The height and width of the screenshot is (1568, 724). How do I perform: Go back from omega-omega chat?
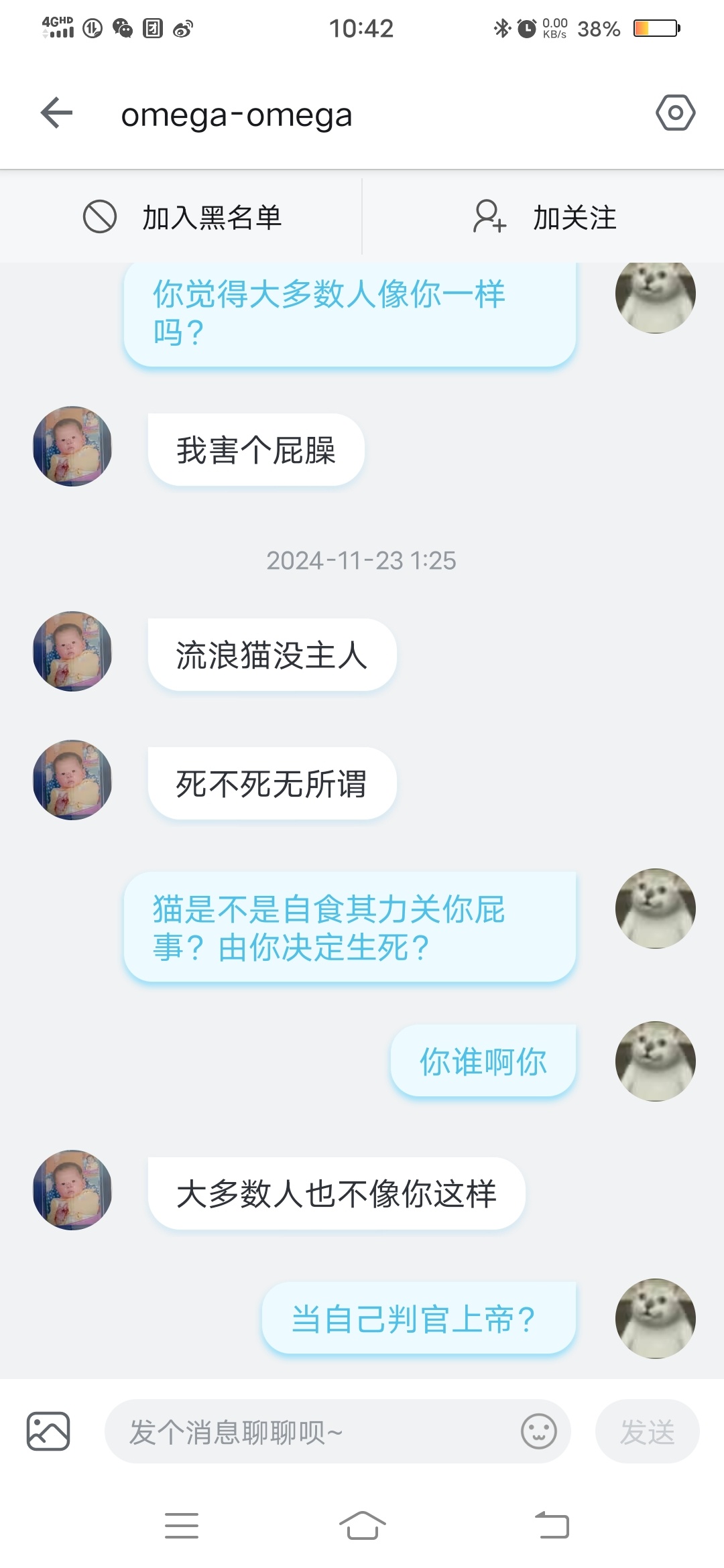click(x=56, y=113)
